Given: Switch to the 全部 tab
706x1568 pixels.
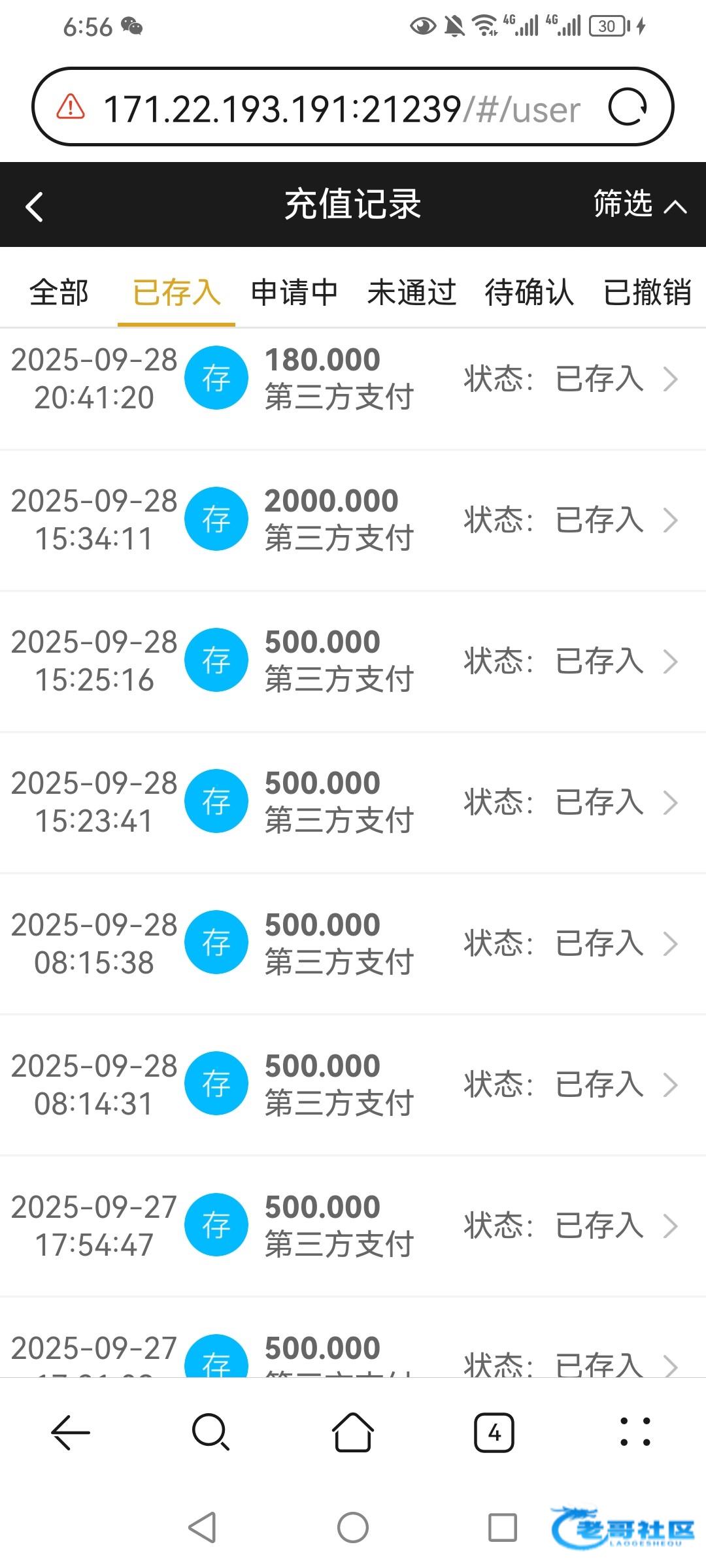Looking at the screenshot, I should (59, 292).
